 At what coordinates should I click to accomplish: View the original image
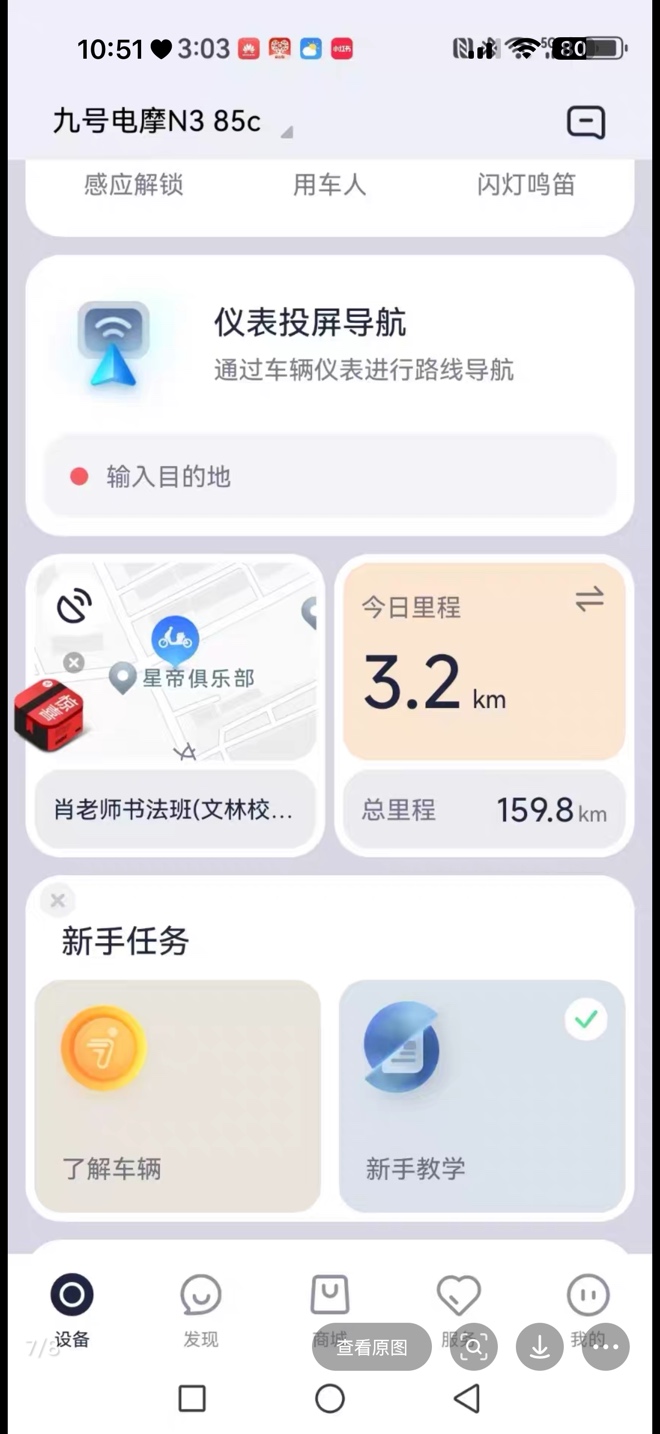pos(372,1347)
